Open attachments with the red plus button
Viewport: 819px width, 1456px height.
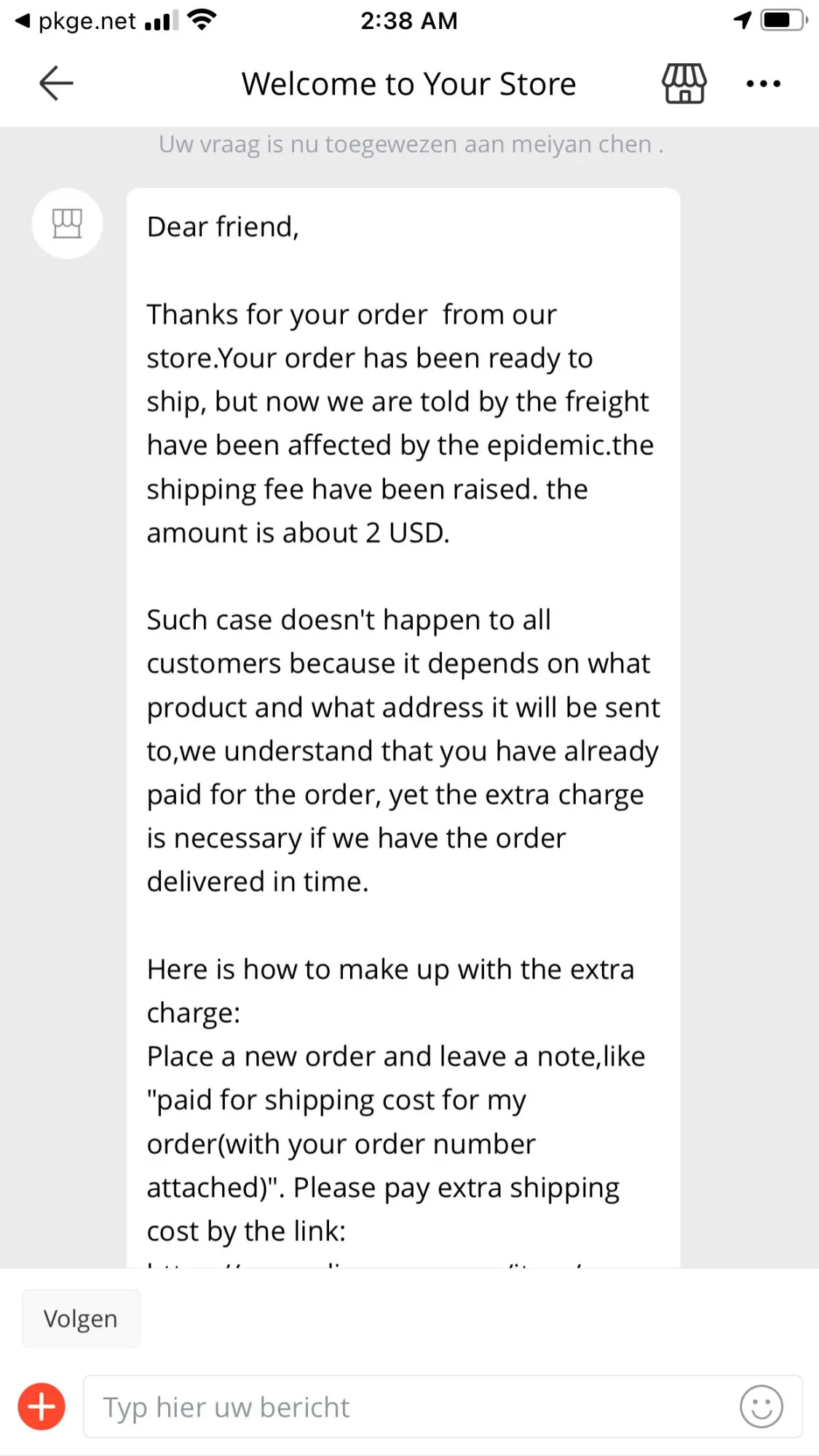pos(41,1406)
